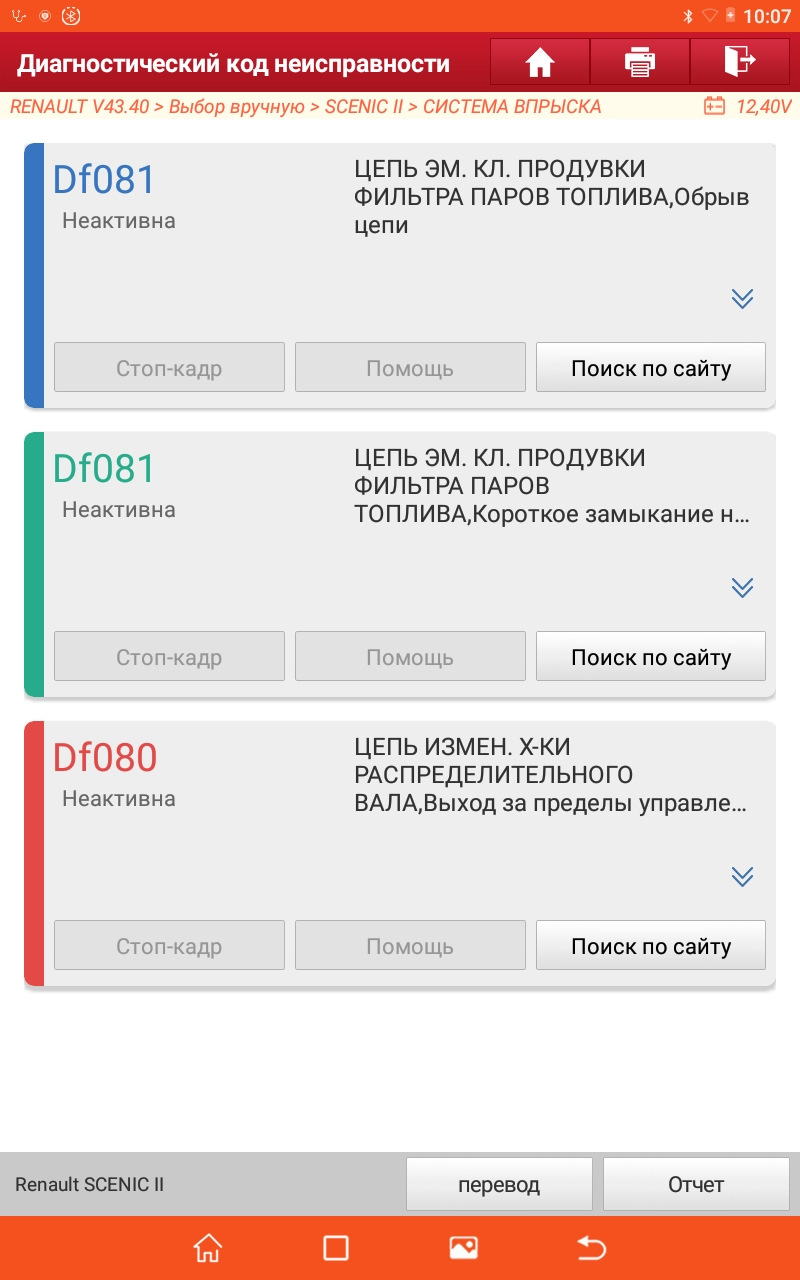The height and width of the screenshot is (1280, 800).
Task: Expand the open circuit Df081 description
Action: click(x=742, y=298)
